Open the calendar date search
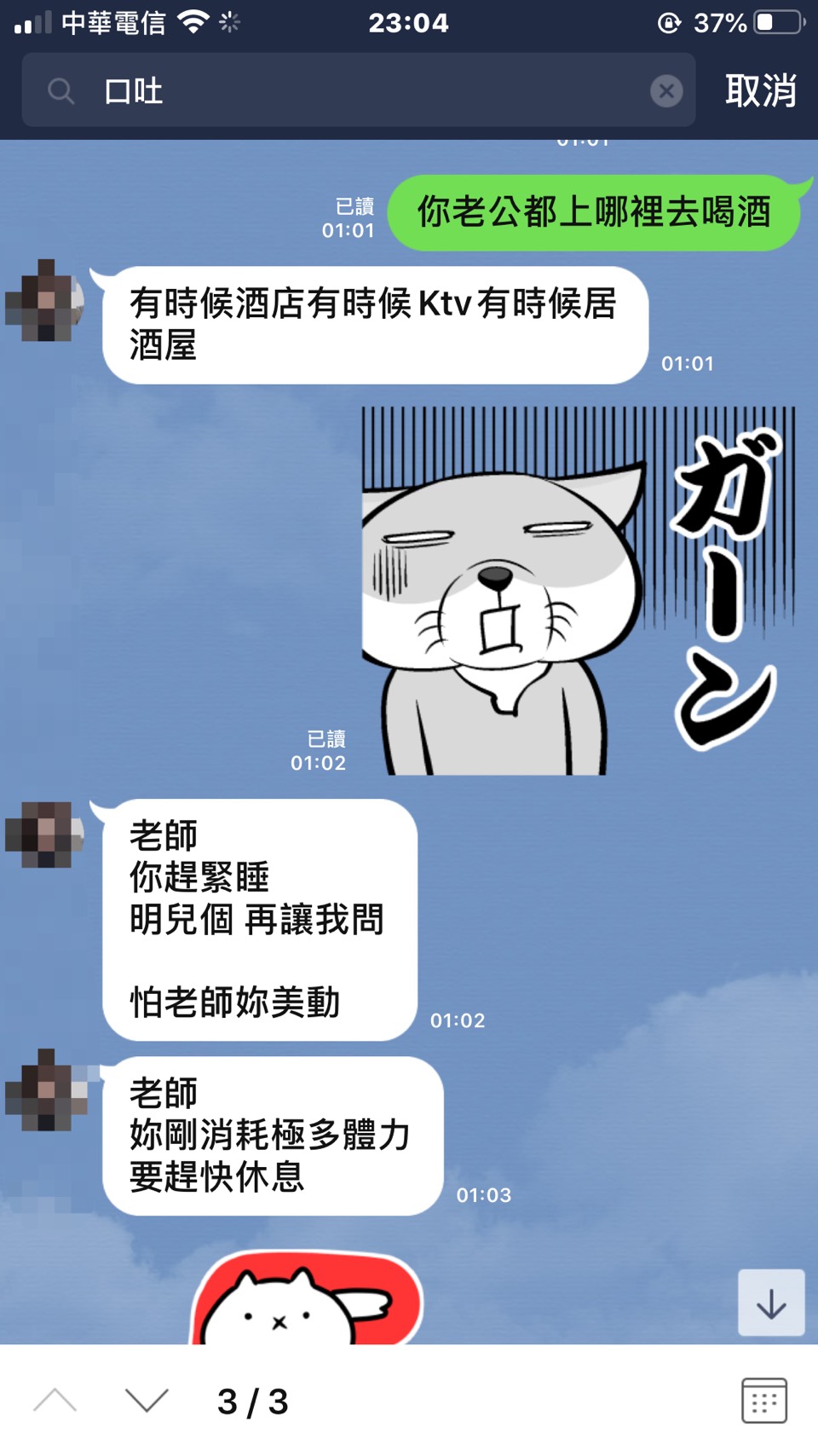The height and width of the screenshot is (1456, 818). pyautogui.click(x=763, y=1401)
